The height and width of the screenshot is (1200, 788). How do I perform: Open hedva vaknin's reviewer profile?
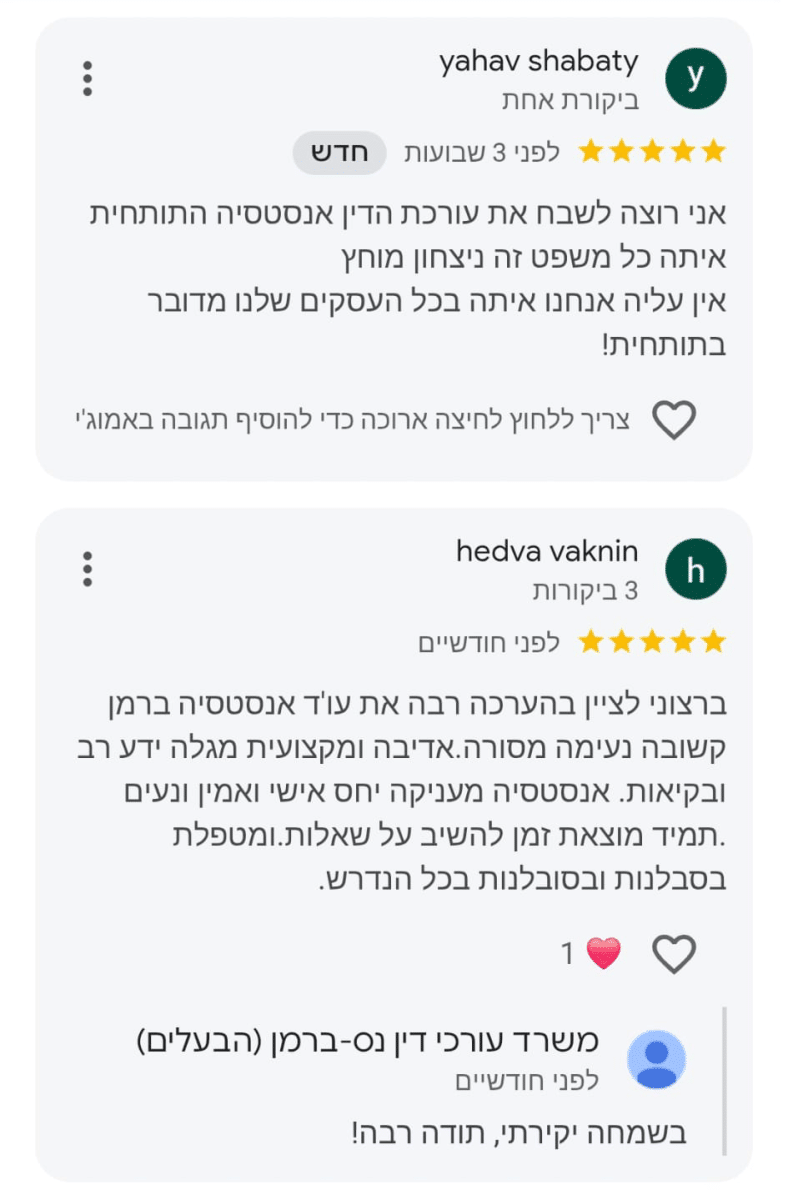pos(696,568)
